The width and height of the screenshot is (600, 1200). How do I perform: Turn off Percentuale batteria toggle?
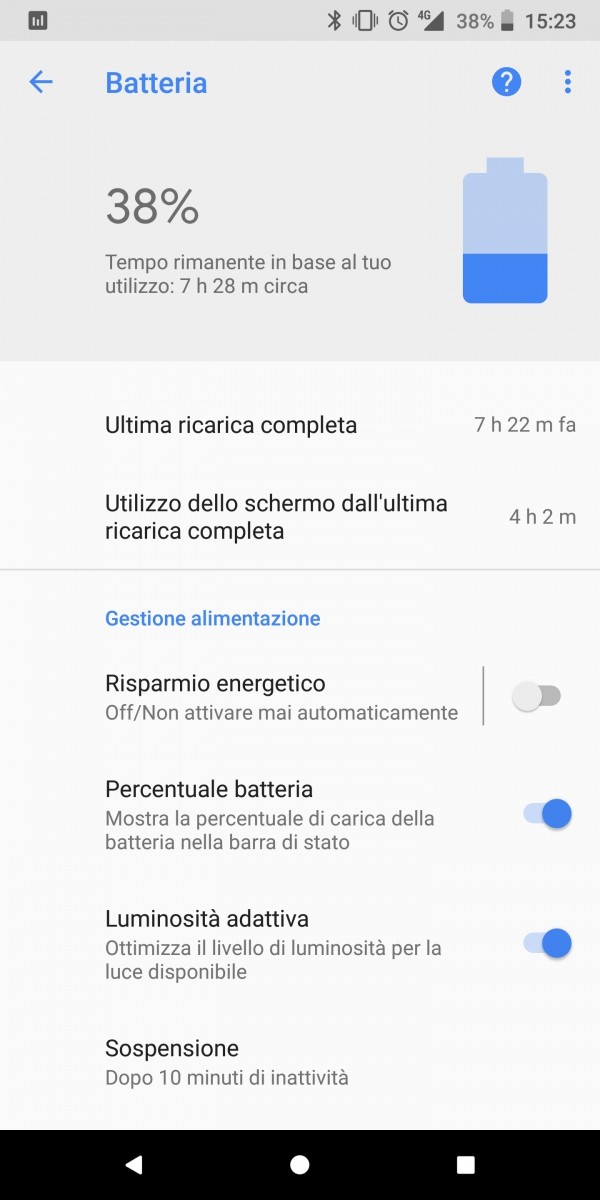coord(548,814)
